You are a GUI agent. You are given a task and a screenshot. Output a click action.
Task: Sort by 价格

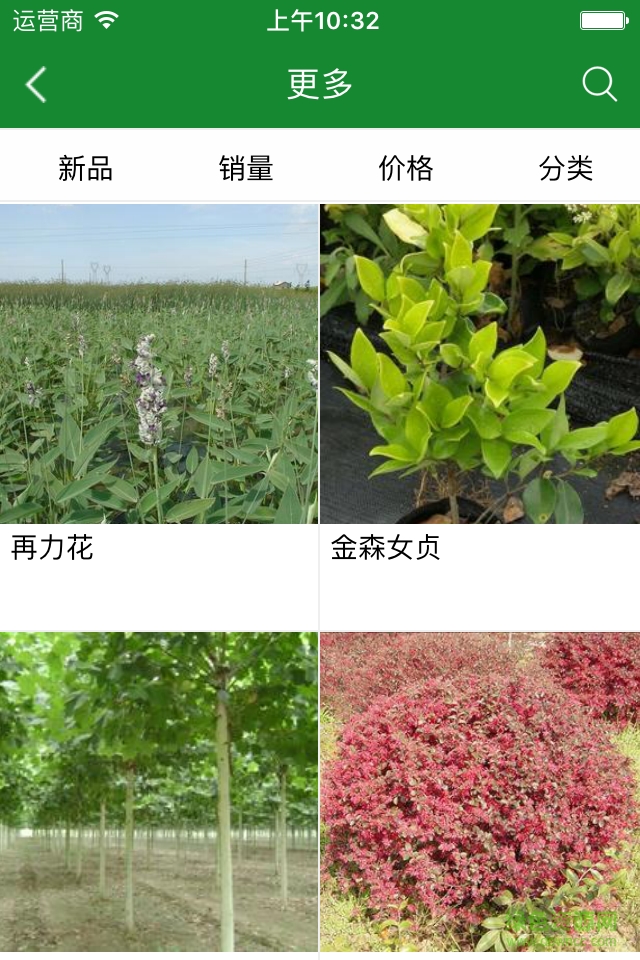[406, 169]
